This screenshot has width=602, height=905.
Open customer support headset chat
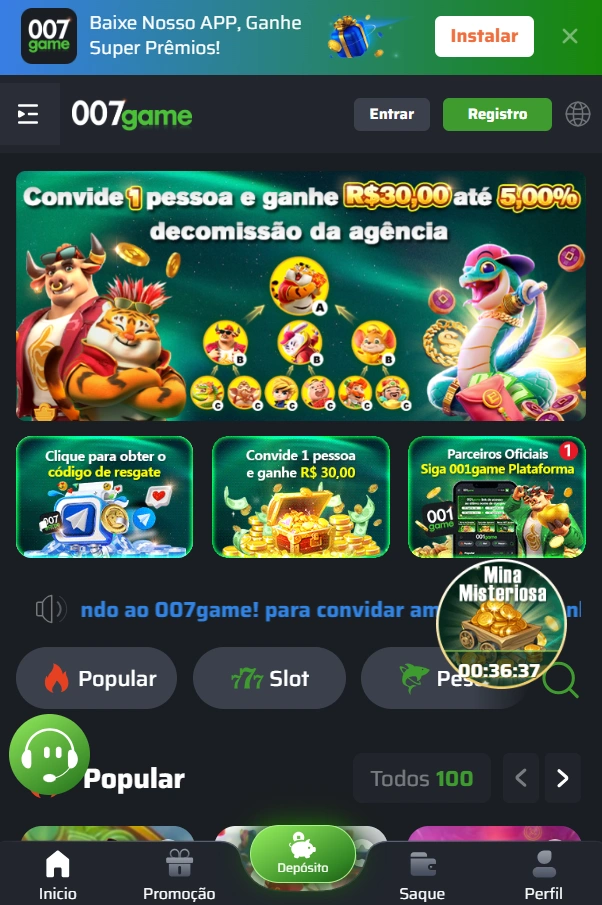click(x=49, y=755)
